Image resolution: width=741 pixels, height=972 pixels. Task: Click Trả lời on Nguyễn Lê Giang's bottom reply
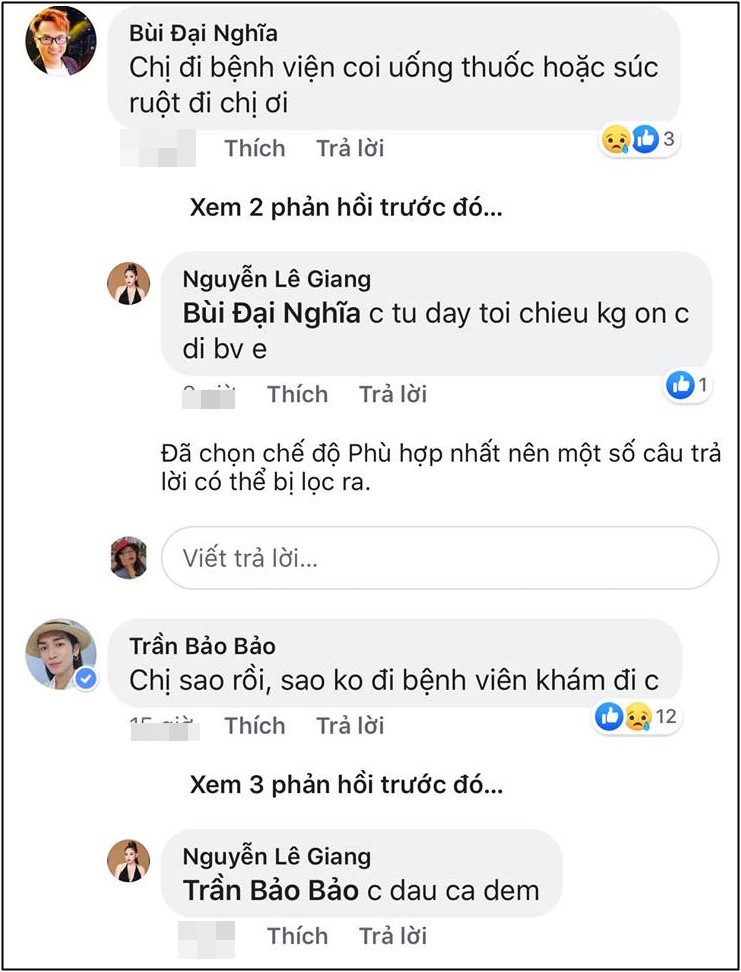pyautogui.click(x=391, y=936)
